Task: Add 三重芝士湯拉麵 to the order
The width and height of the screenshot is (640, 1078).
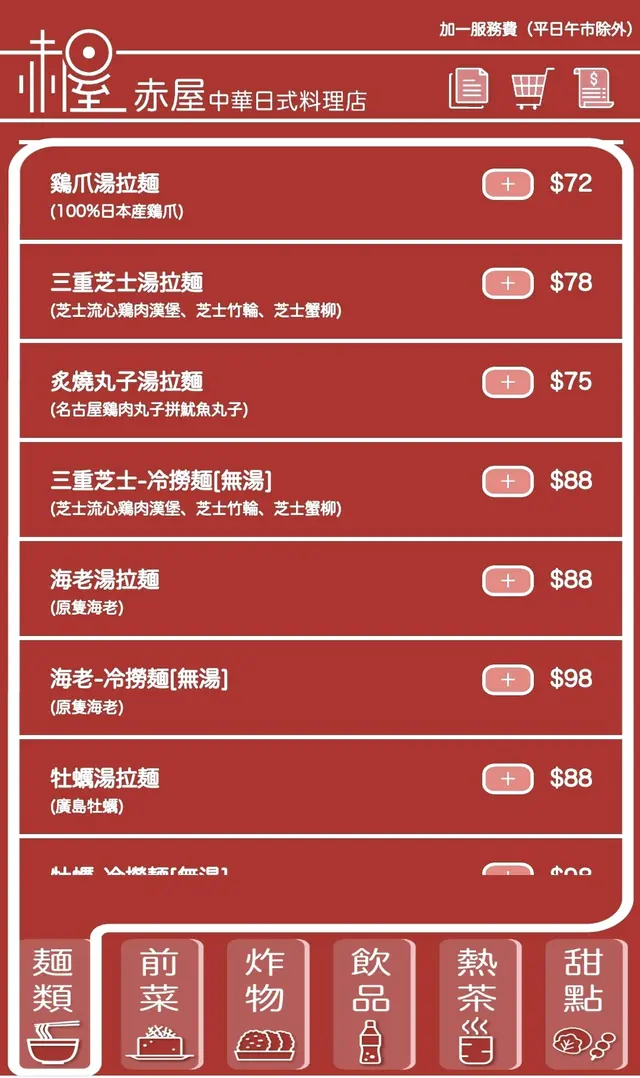Action: pos(508,283)
